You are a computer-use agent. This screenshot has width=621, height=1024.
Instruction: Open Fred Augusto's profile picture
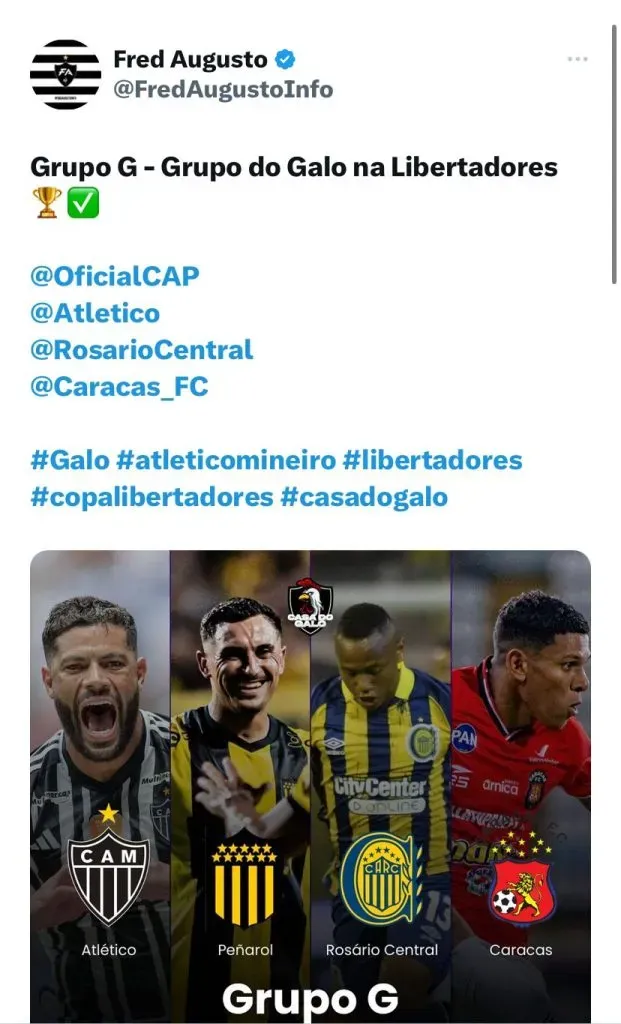(65, 75)
